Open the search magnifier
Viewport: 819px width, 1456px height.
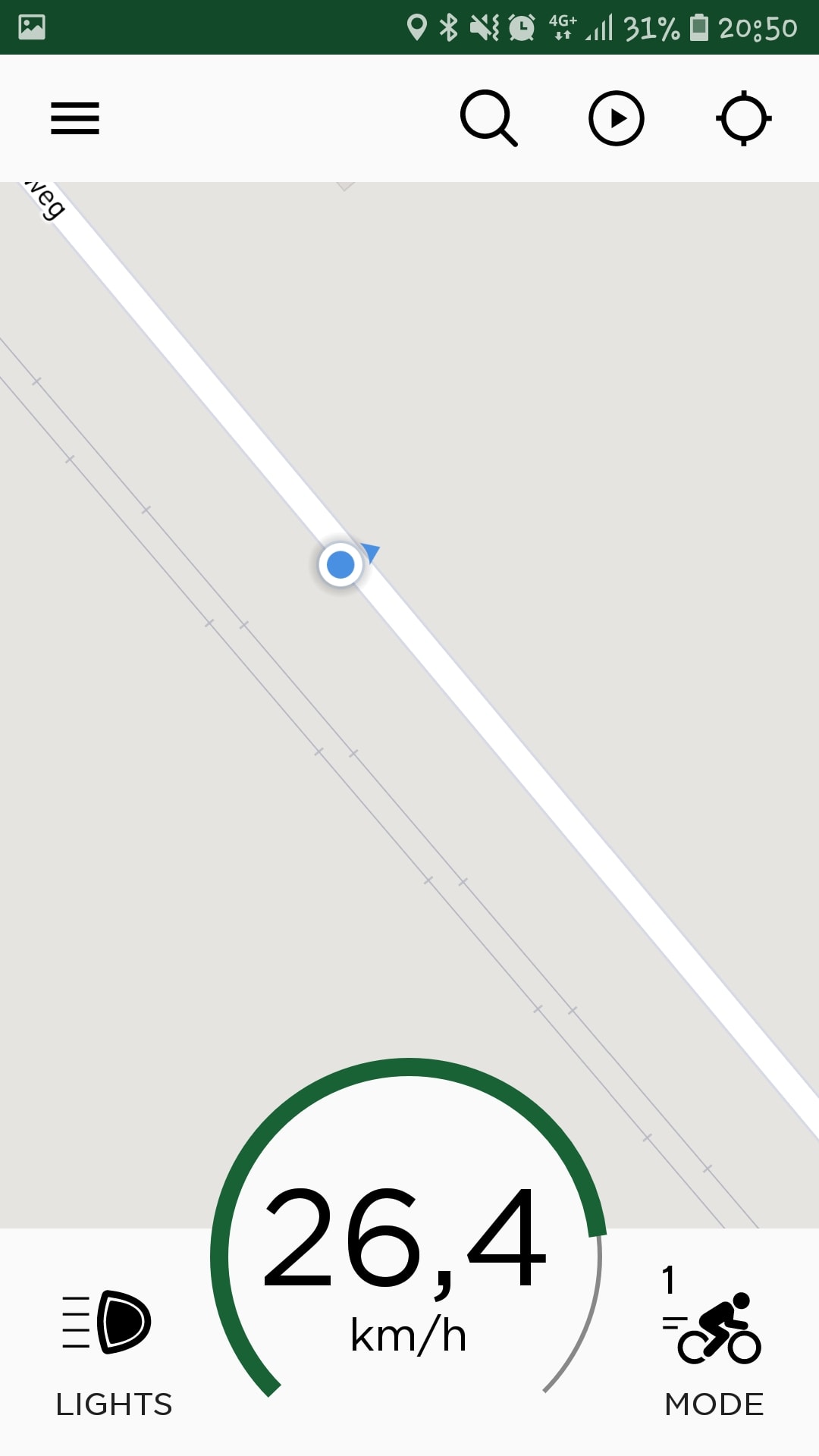[x=488, y=118]
